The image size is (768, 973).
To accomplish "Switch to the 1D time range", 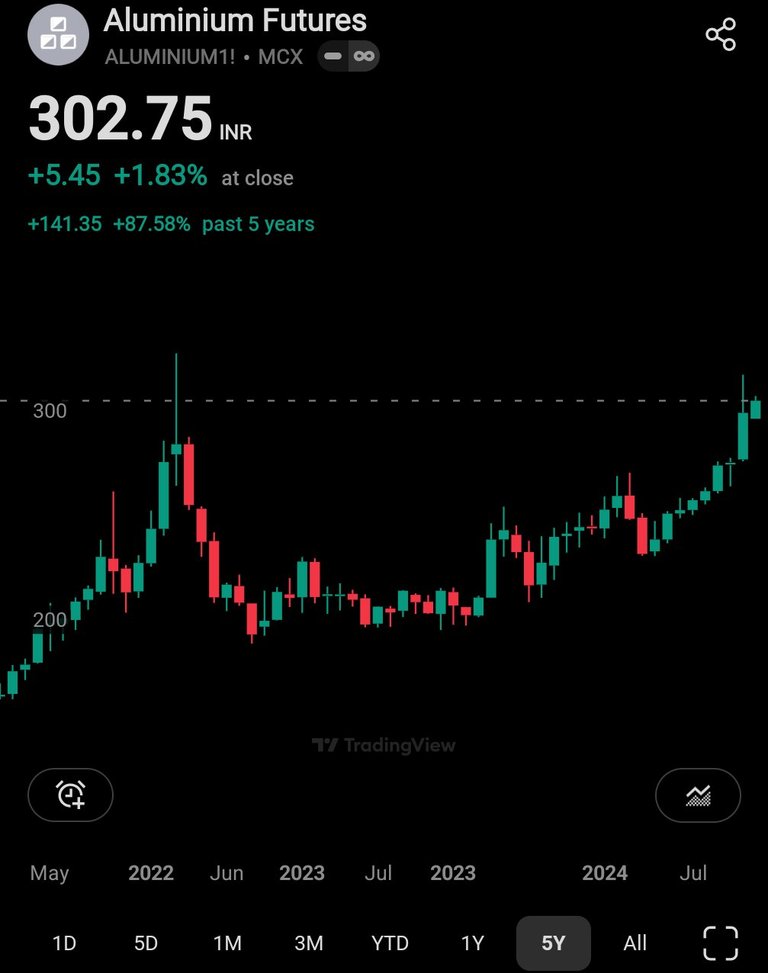I will [x=64, y=942].
